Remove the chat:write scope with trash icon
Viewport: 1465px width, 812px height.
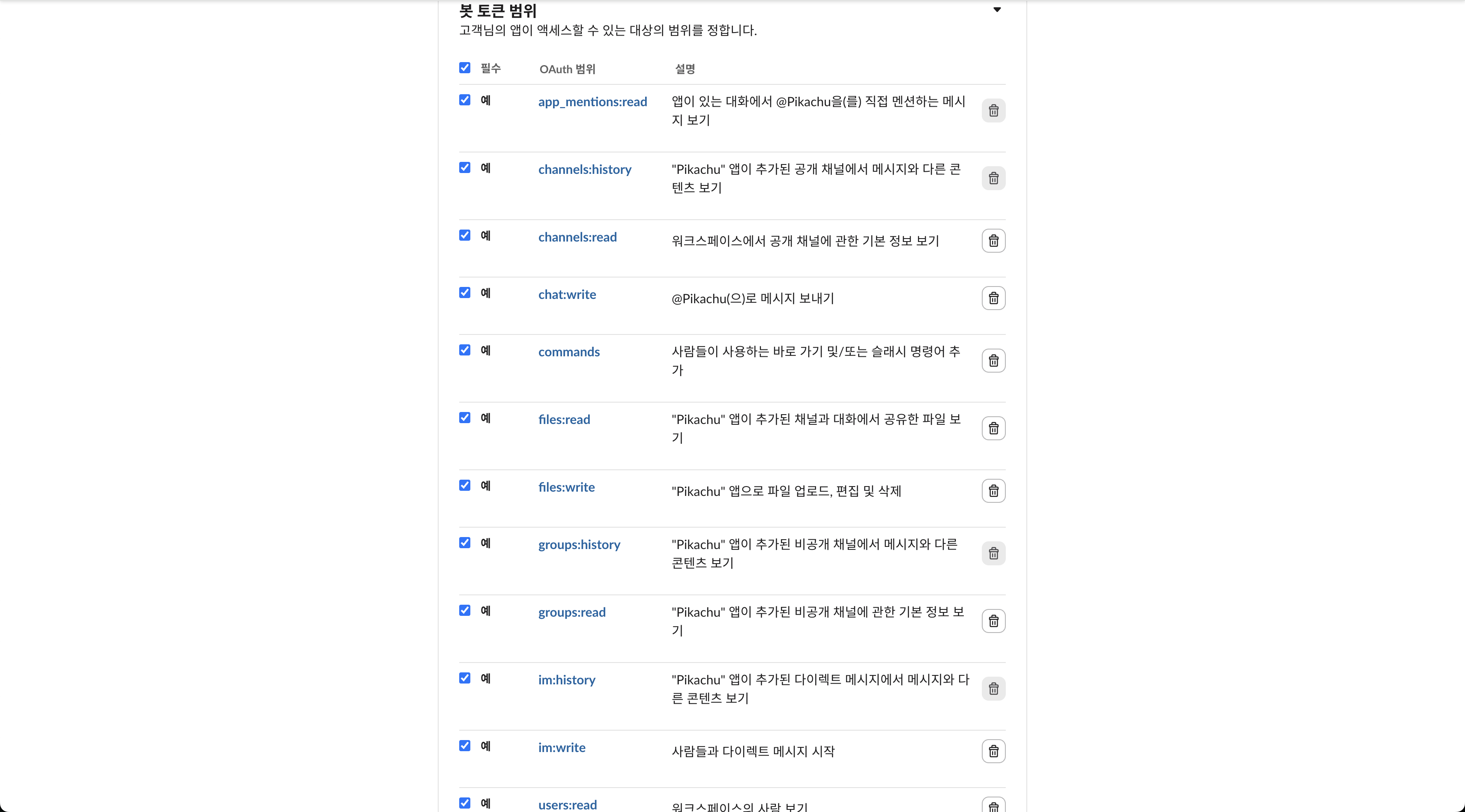click(993, 298)
